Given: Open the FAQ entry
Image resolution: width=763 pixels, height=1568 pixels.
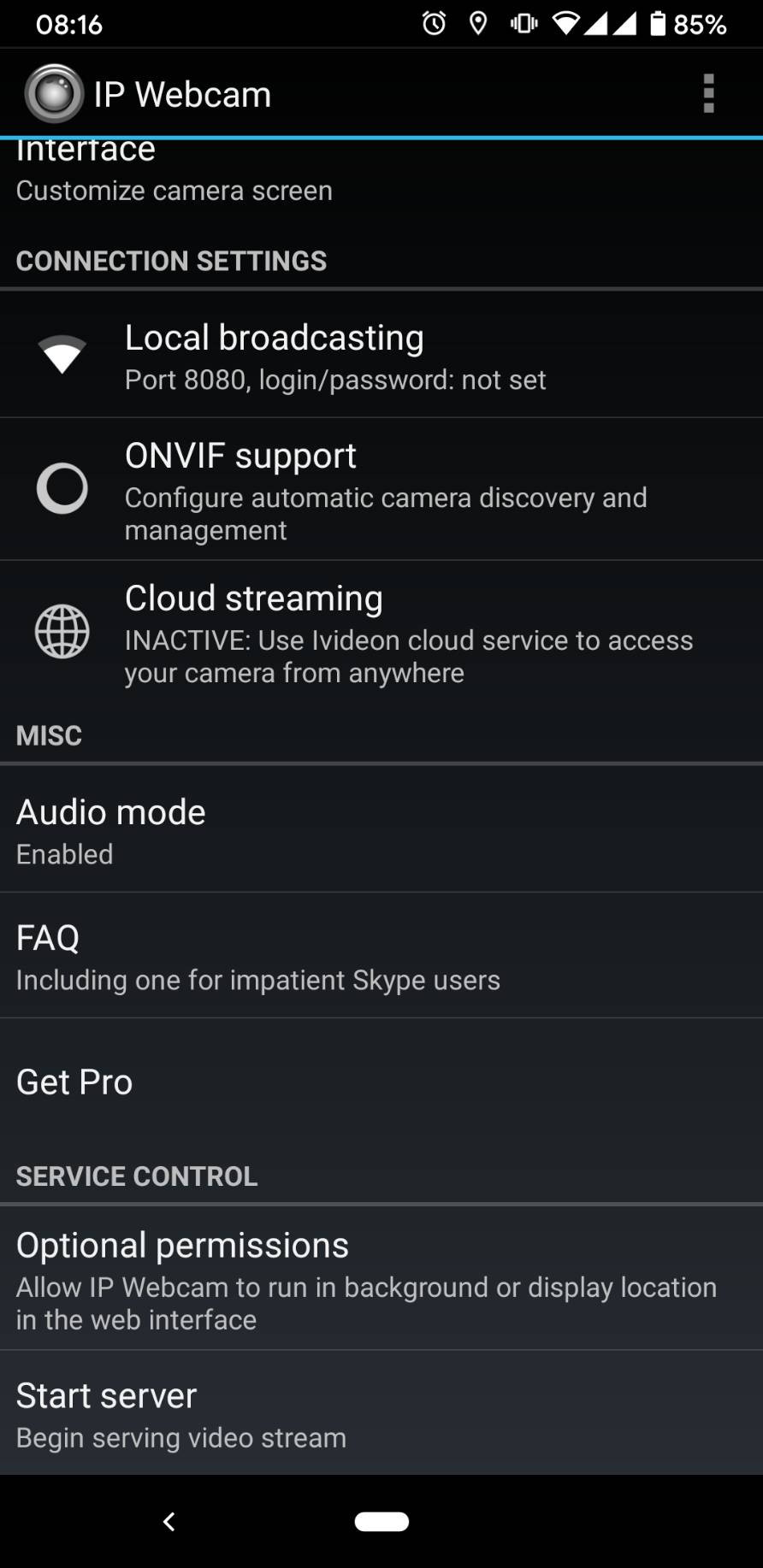Looking at the screenshot, I should tap(381, 956).
